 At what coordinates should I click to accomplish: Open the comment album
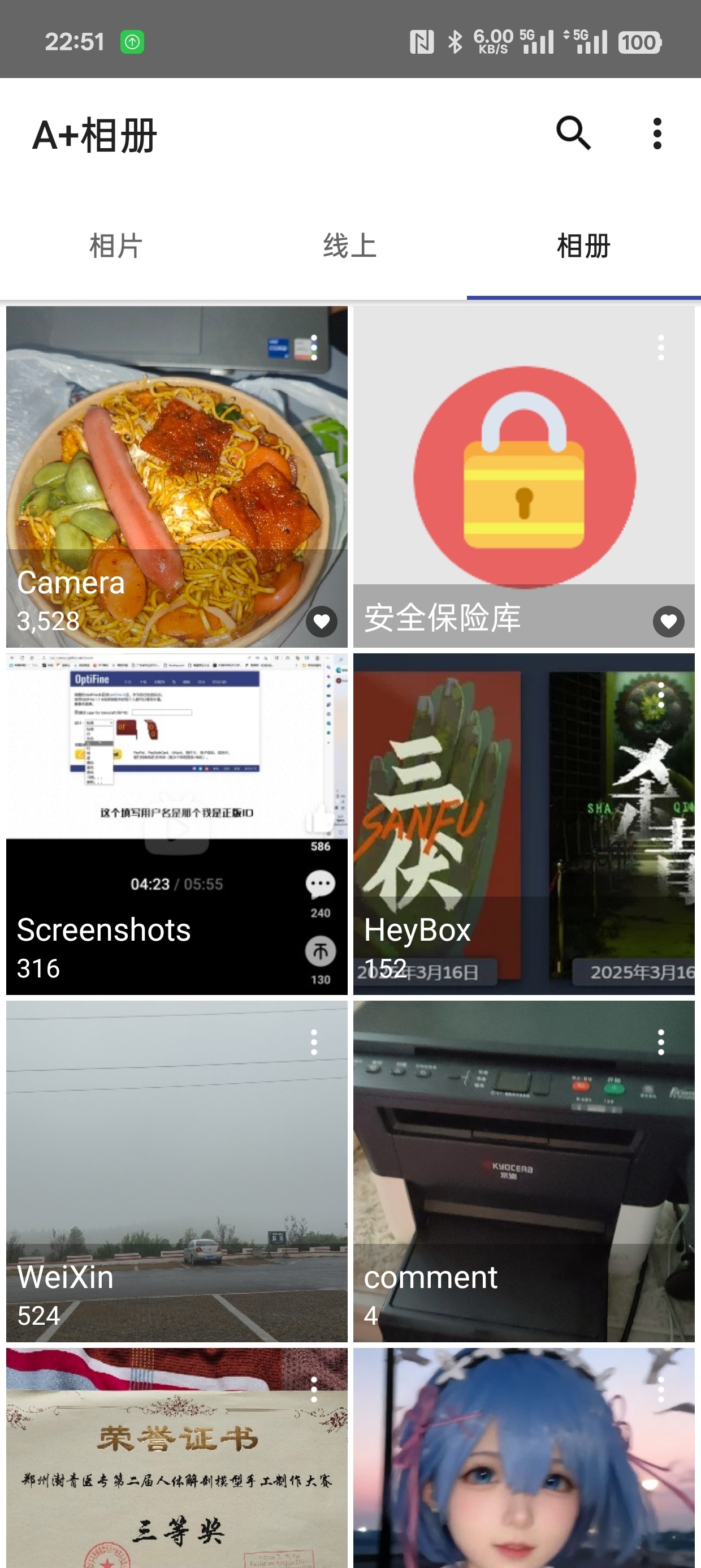click(524, 1171)
